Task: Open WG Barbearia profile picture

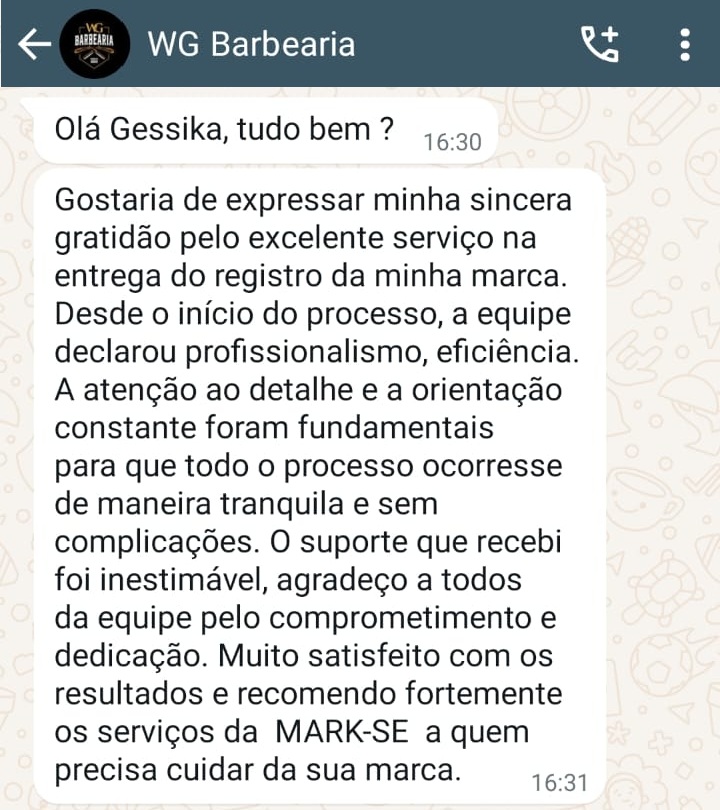Action: [x=93, y=44]
